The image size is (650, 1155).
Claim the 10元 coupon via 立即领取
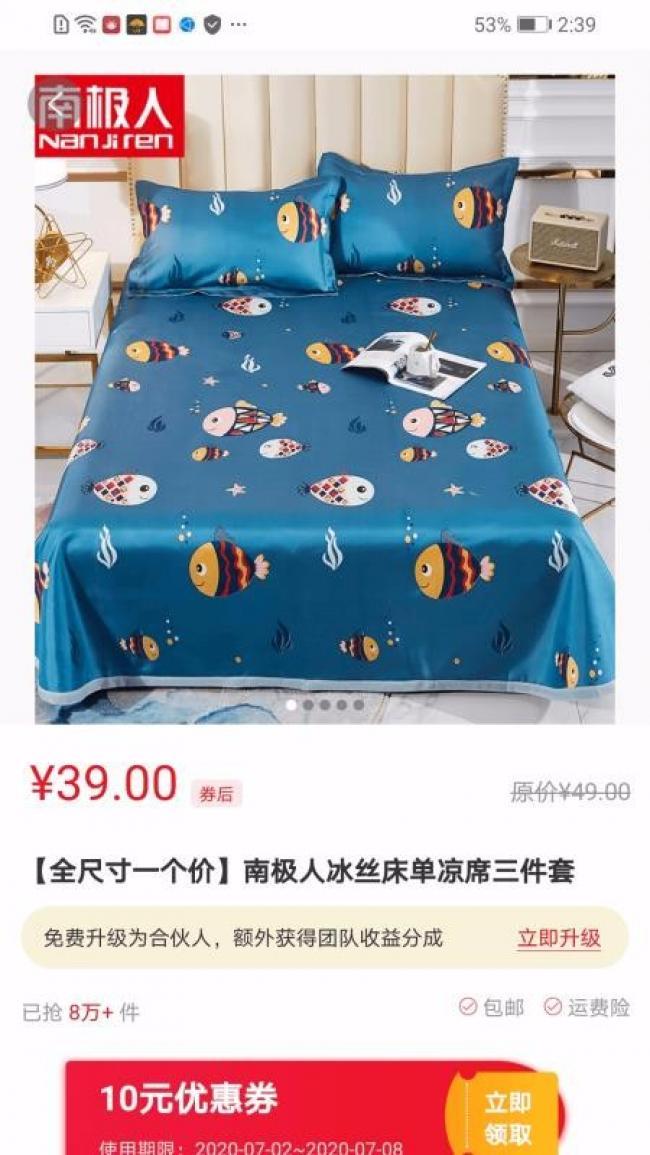tap(508, 1118)
